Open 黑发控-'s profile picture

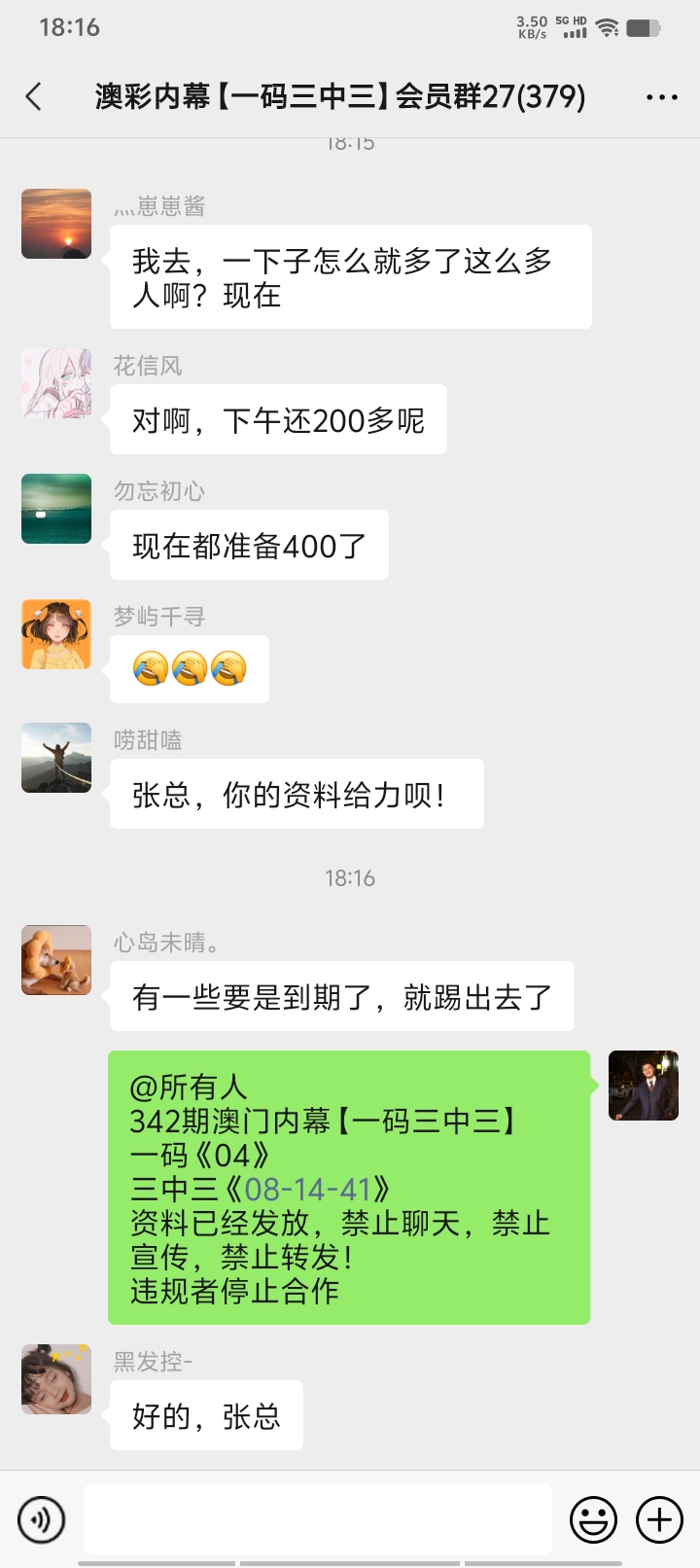[x=56, y=1379]
